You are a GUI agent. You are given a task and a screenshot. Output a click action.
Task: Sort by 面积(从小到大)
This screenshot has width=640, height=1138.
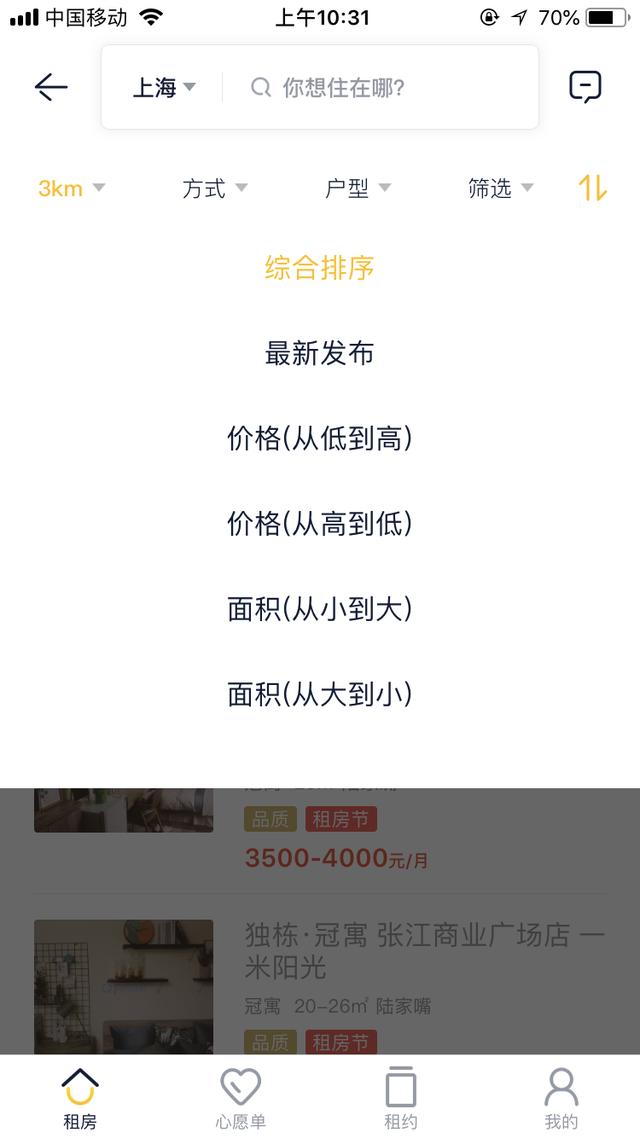point(320,609)
